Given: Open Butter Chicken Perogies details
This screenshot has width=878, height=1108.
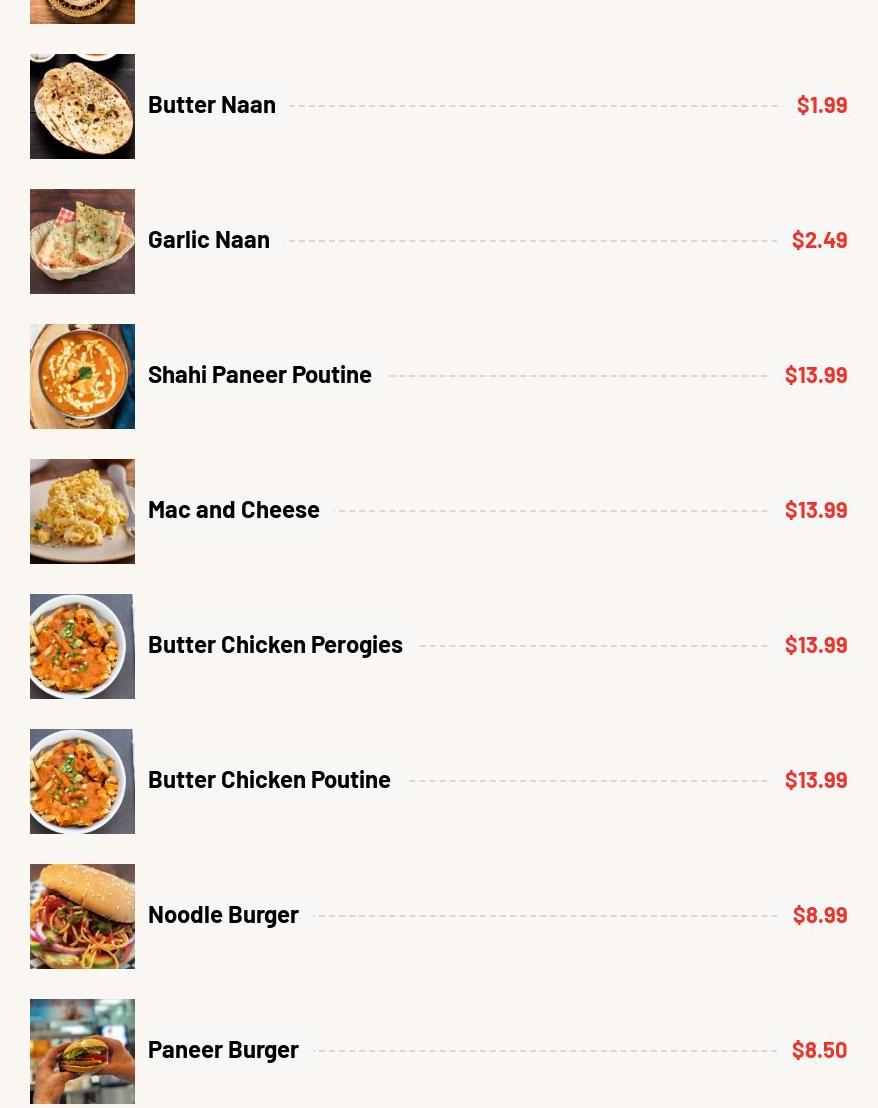Looking at the screenshot, I should pyautogui.click(x=275, y=645).
